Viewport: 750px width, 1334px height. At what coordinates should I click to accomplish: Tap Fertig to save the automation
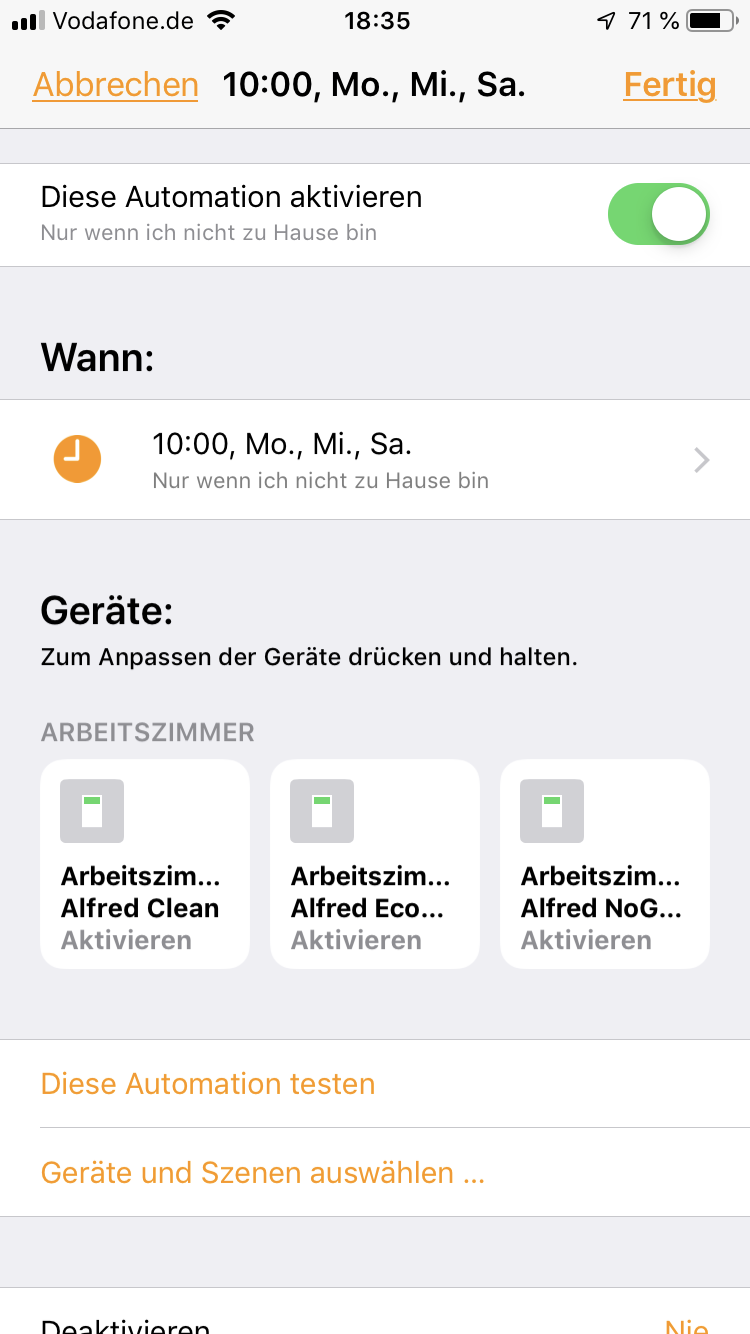[x=669, y=85]
